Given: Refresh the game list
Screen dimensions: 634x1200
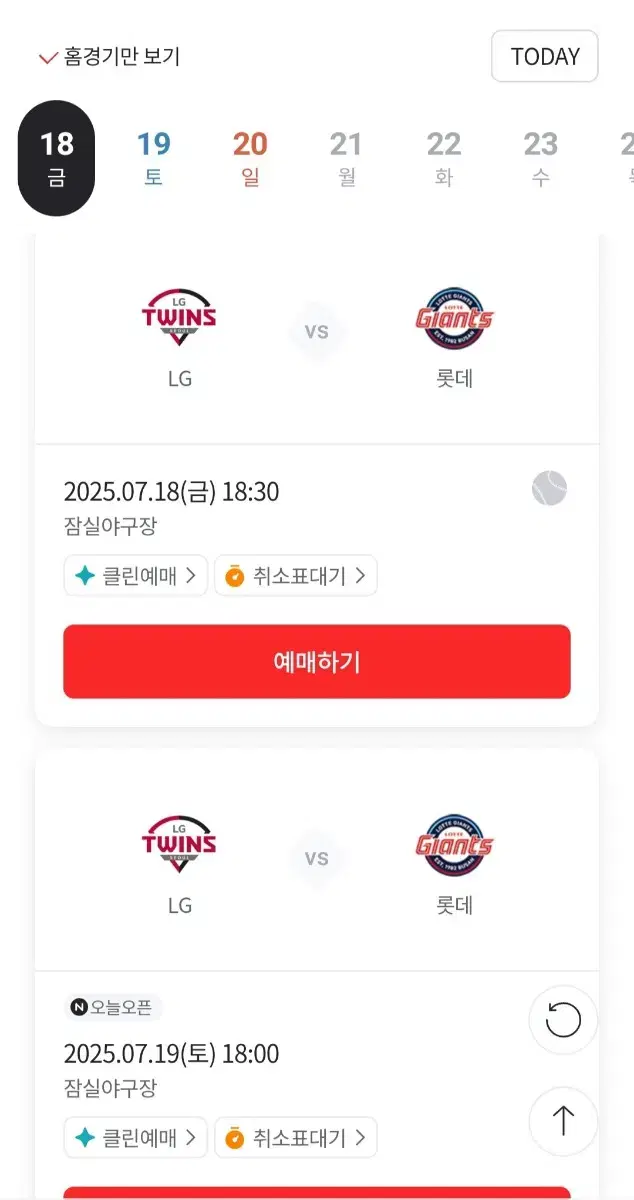Looking at the screenshot, I should (563, 1021).
